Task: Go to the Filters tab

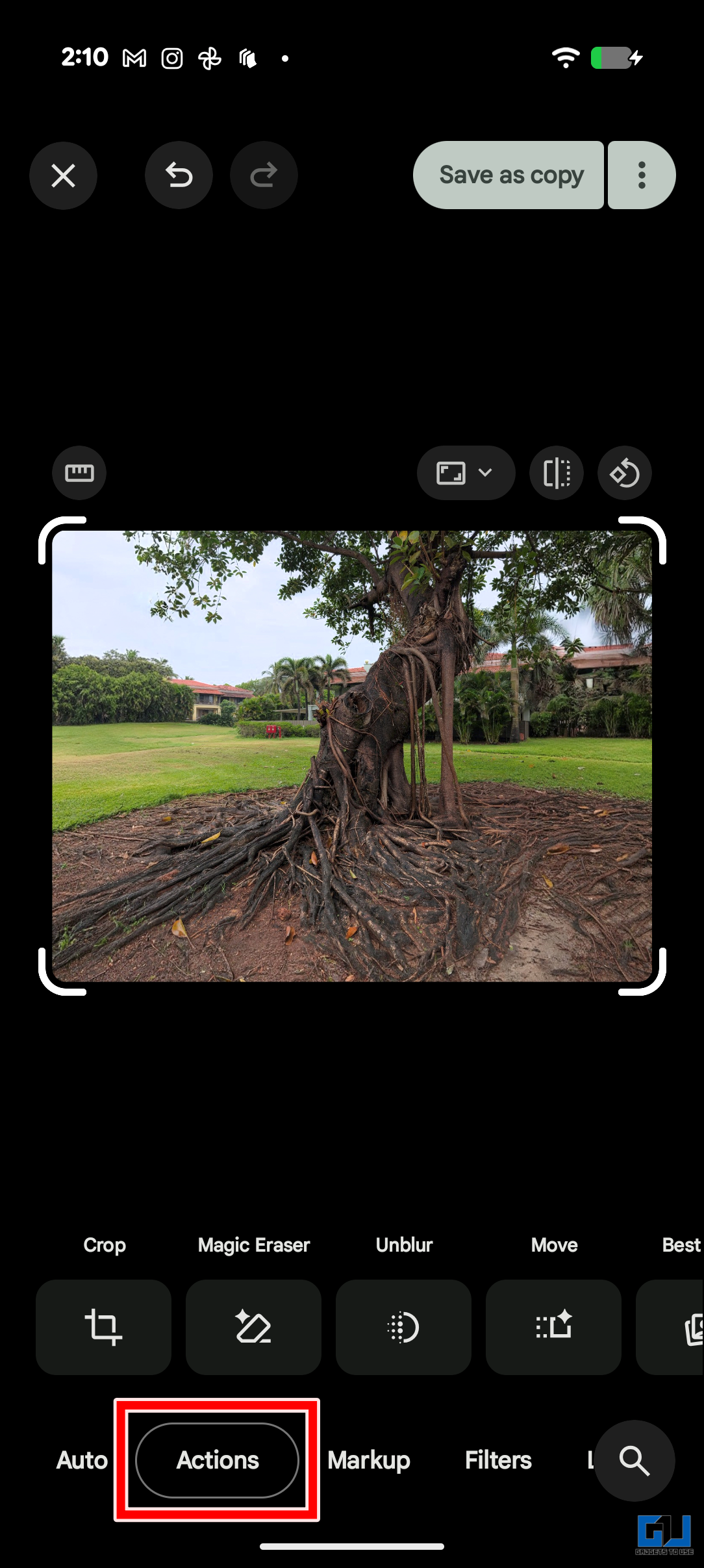Action: click(498, 1460)
